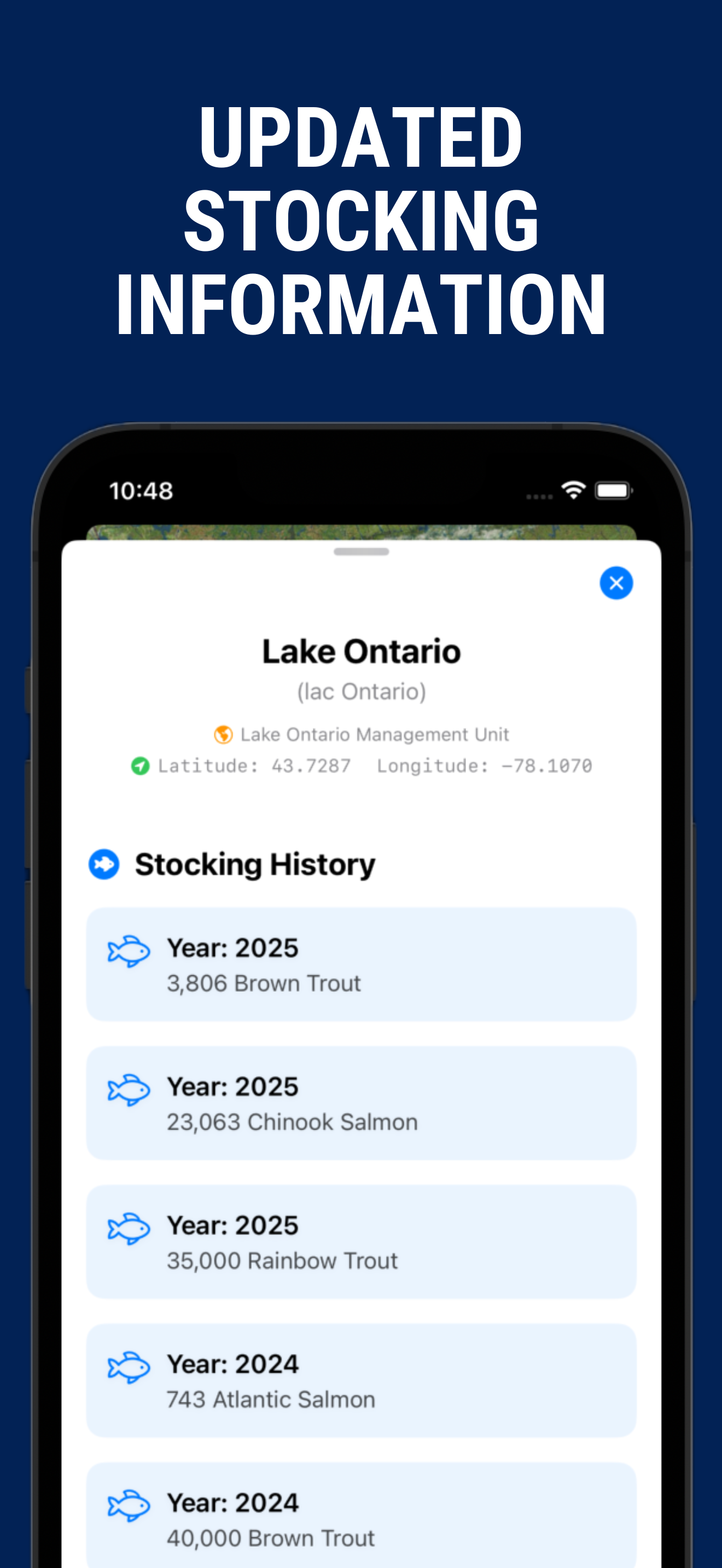Expand the 2025 Brown Trout stocking entry
Screen dimensions: 722x1568
[x=361, y=965]
